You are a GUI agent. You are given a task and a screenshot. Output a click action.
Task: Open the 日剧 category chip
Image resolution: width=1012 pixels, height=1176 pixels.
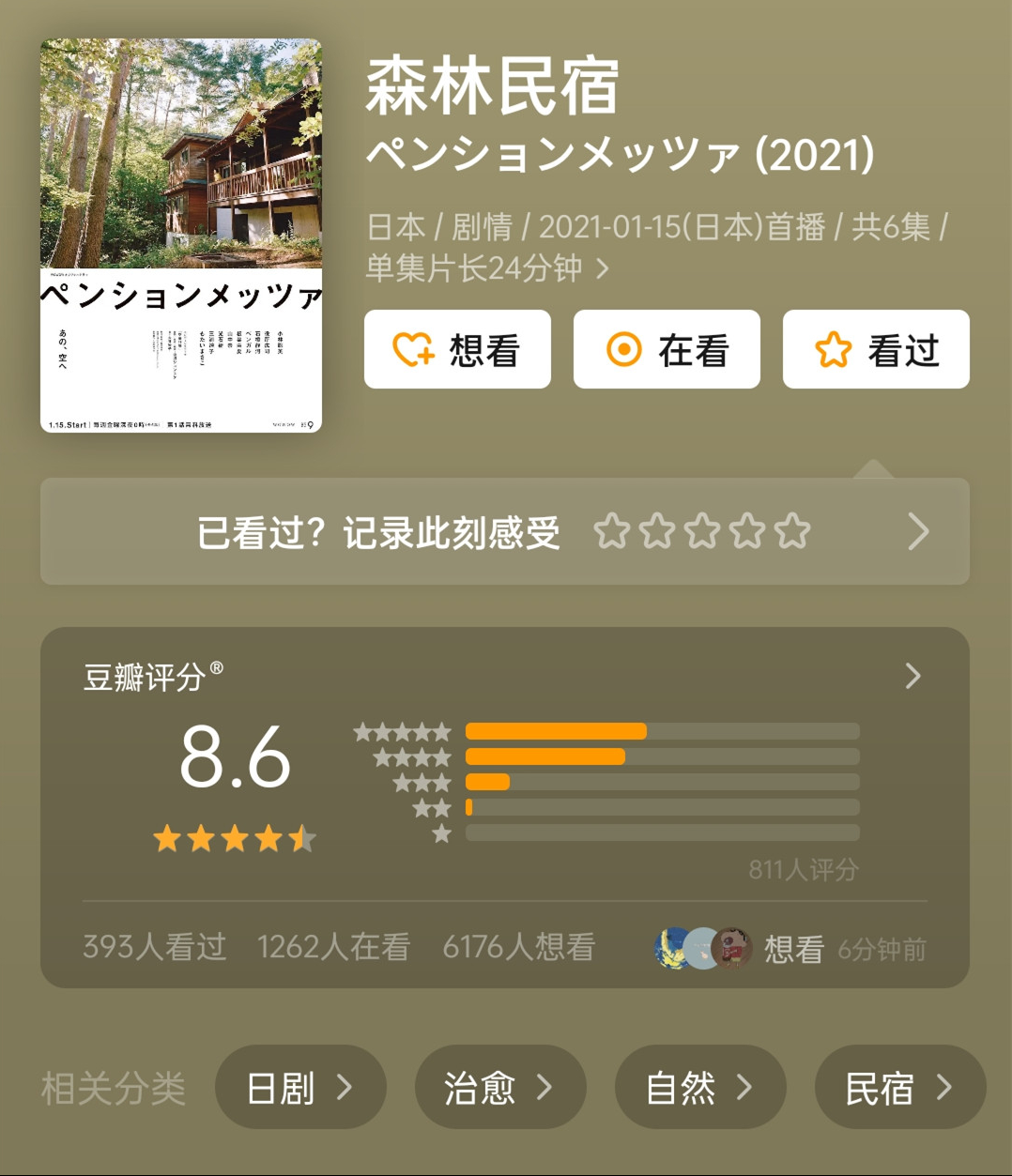click(300, 1087)
